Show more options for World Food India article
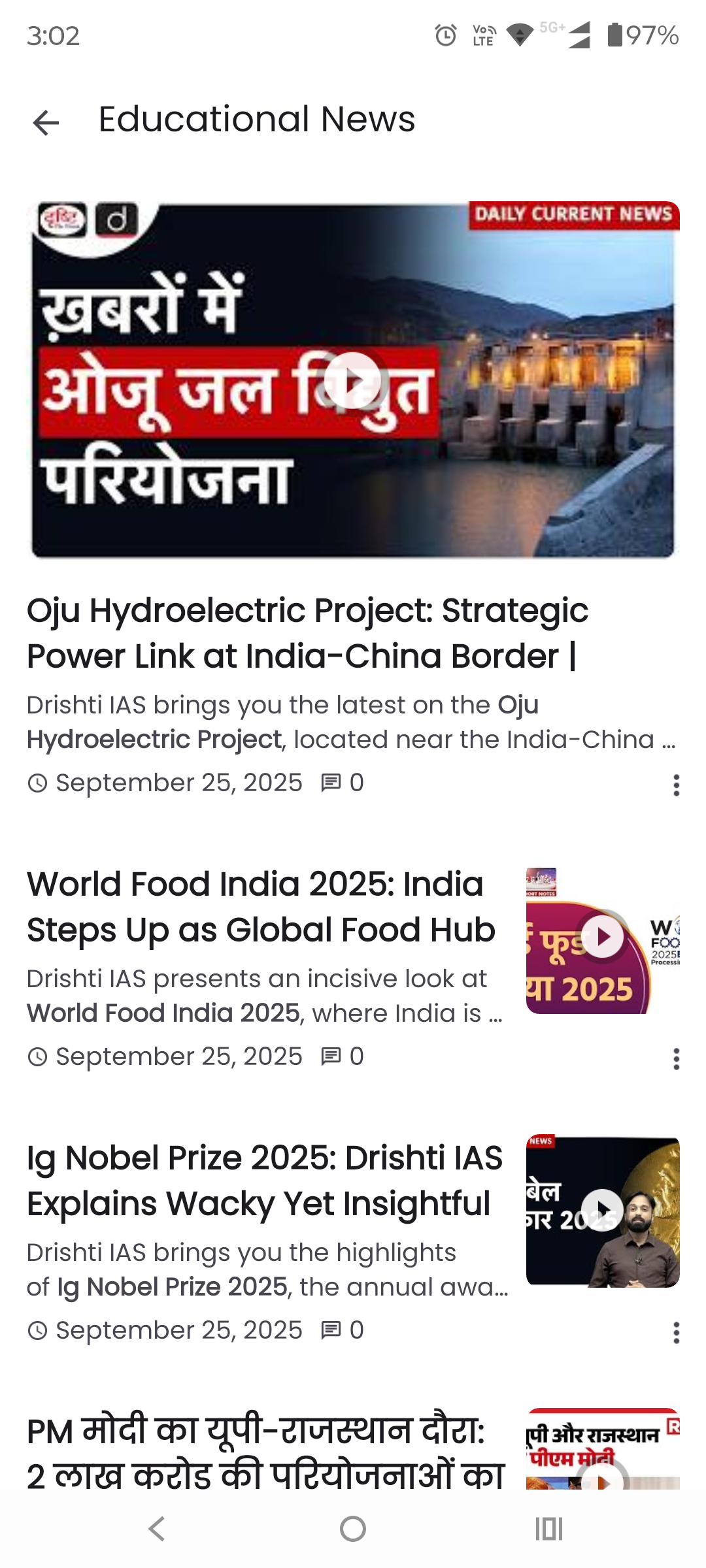706x1568 pixels. pyautogui.click(x=676, y=1058)
